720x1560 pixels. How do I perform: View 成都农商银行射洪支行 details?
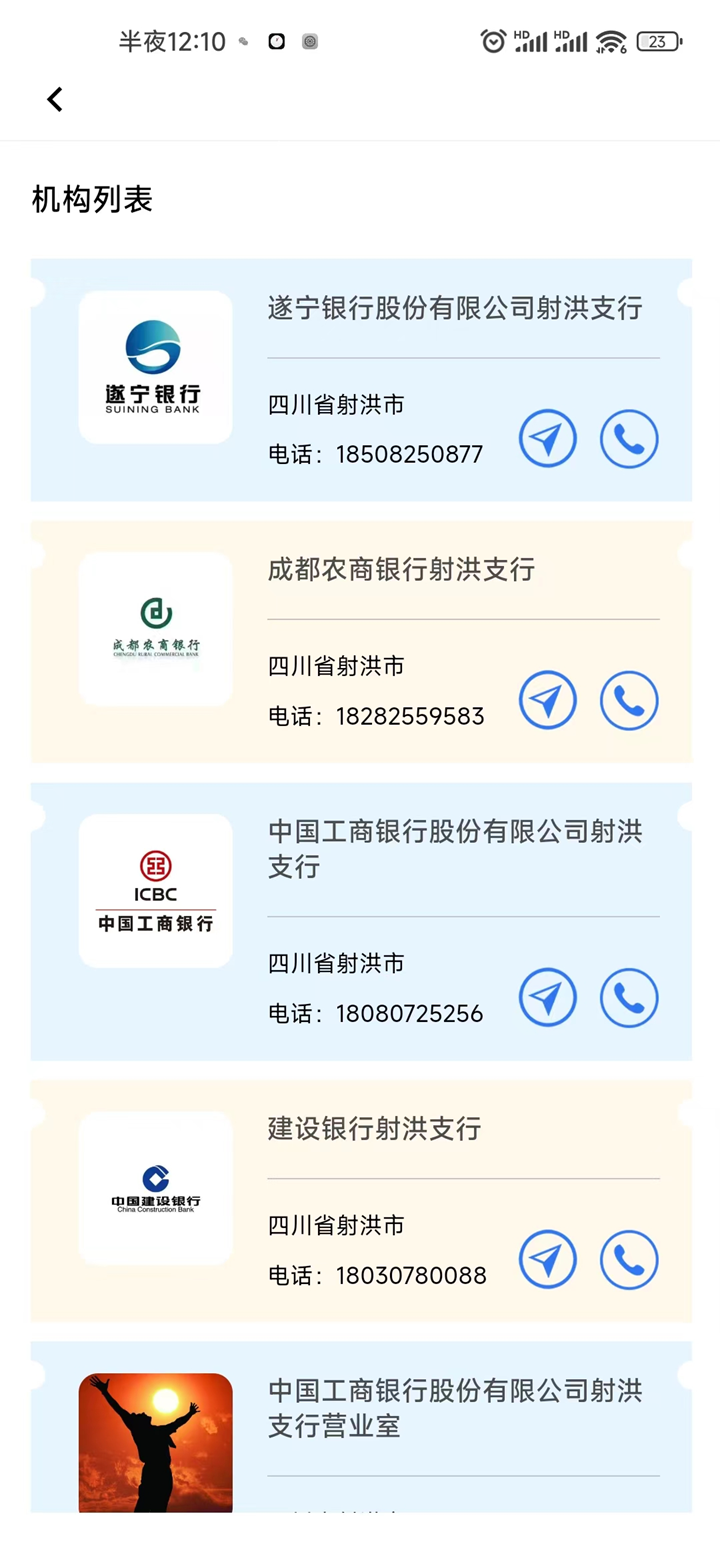click(401, 570)
